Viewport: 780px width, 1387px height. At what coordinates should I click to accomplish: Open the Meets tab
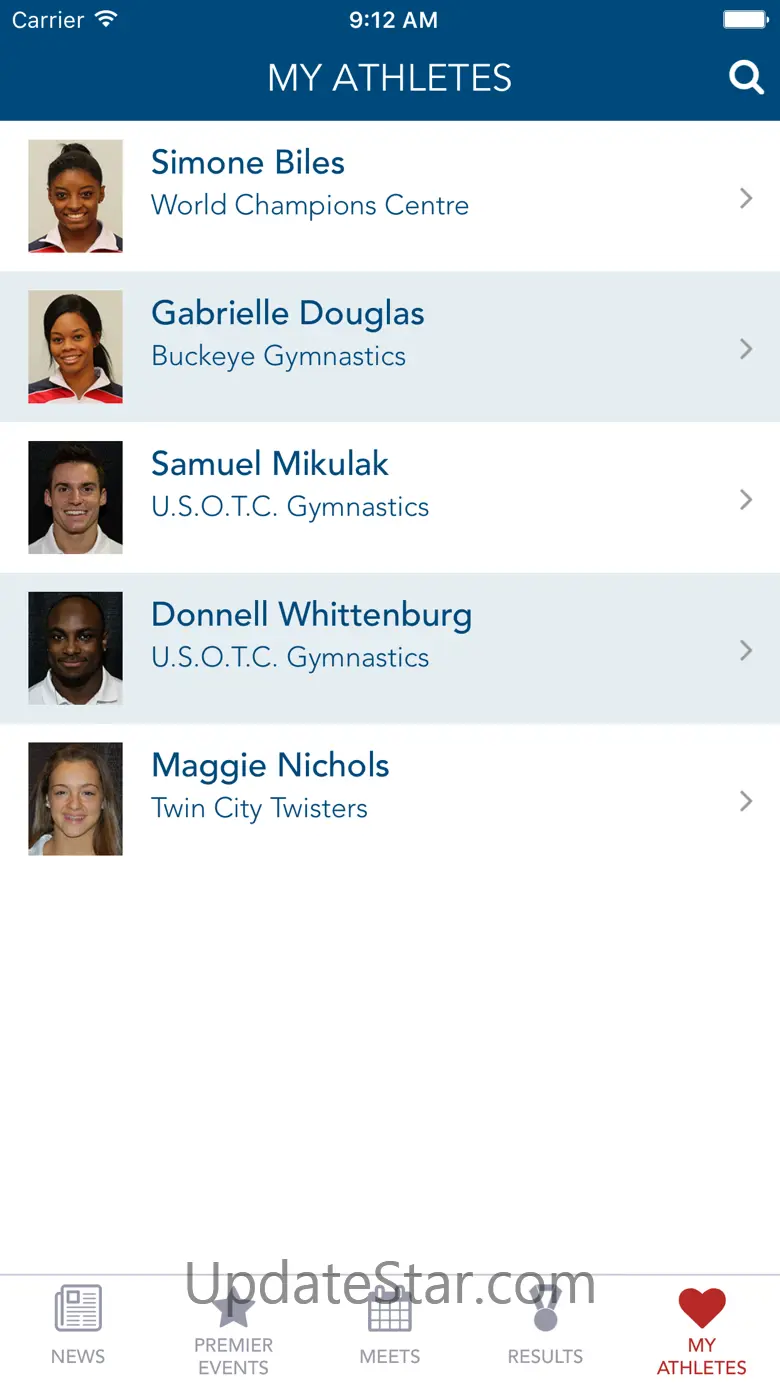point(390,1326)
